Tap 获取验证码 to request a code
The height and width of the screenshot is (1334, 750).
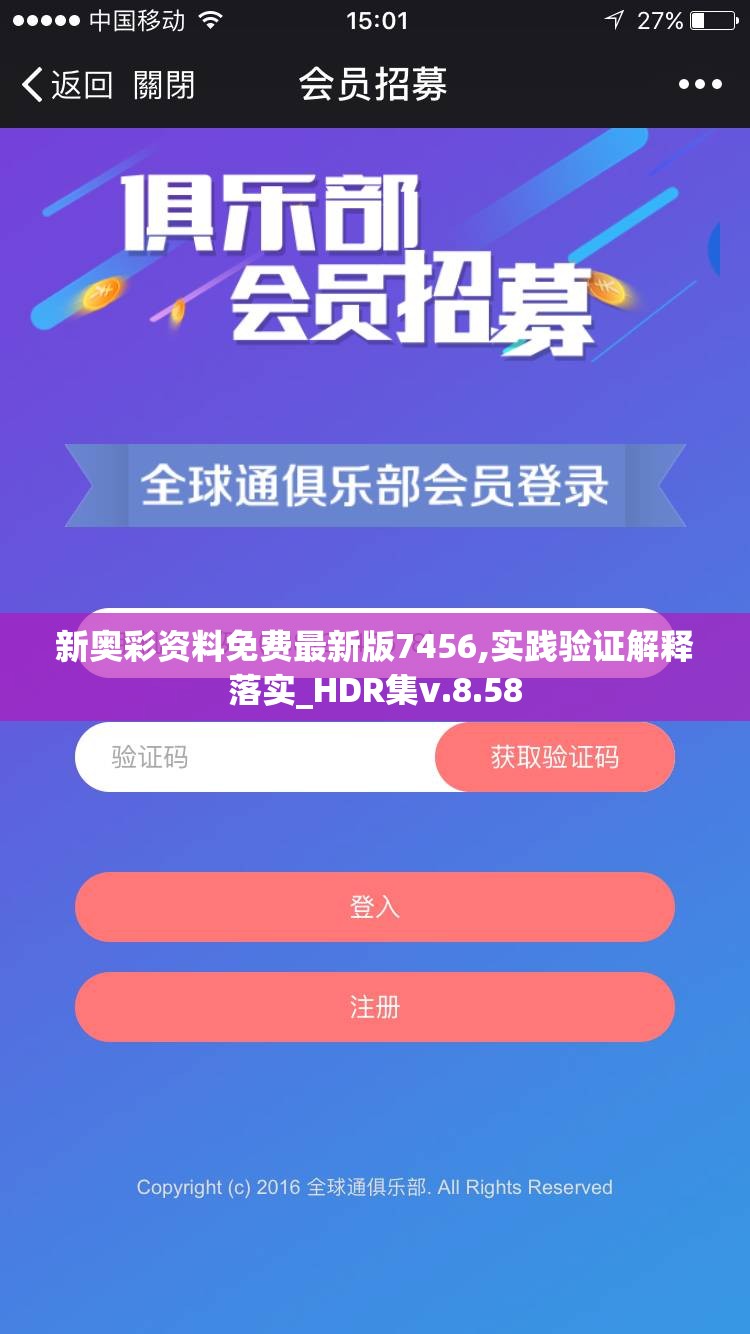click(555, 757)
